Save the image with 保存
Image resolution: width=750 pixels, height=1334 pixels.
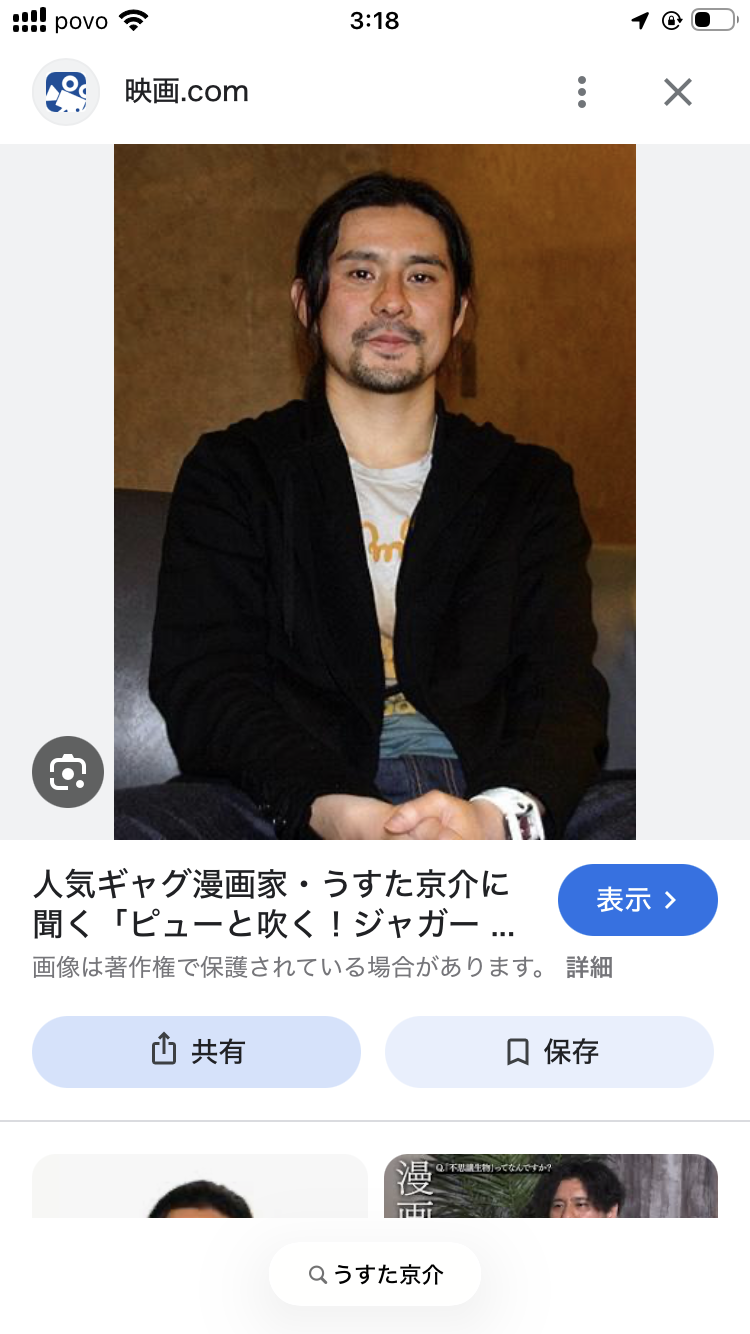tap(549, 1052)
